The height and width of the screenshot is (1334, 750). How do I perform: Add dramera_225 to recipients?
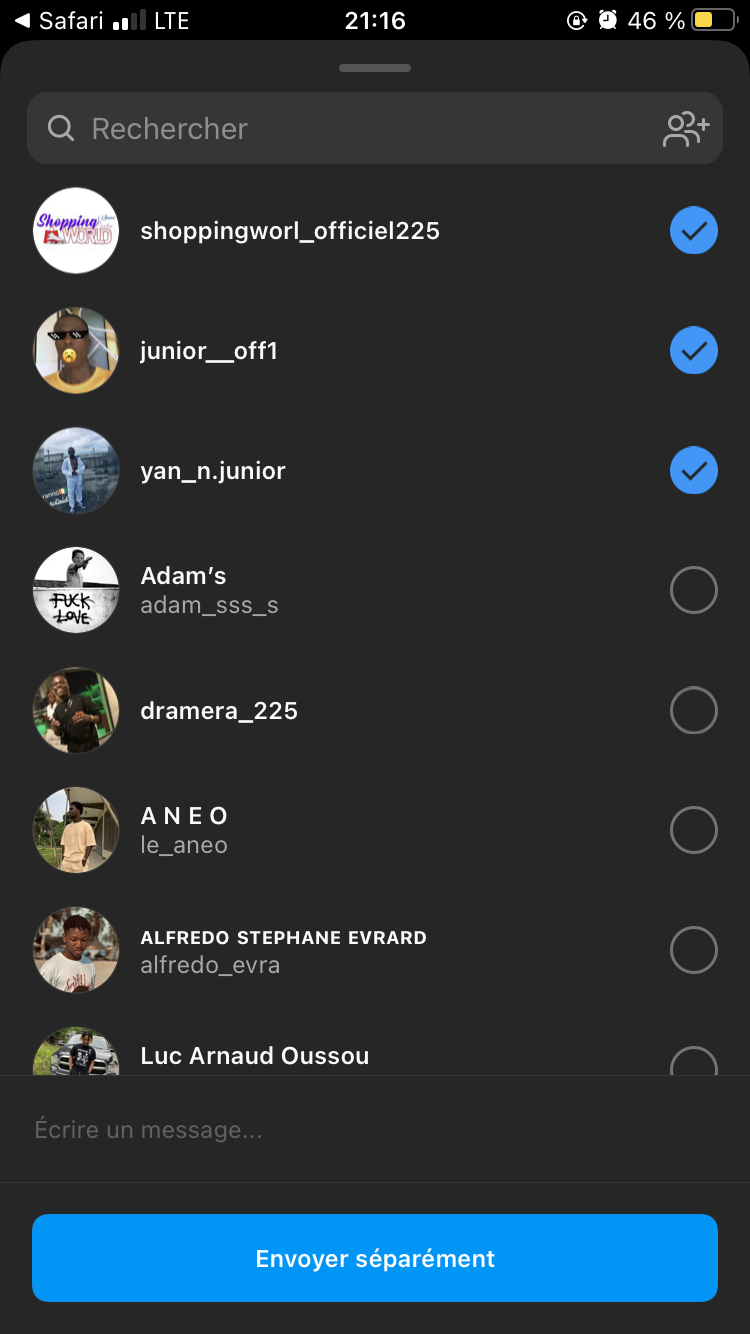[693, 711]
